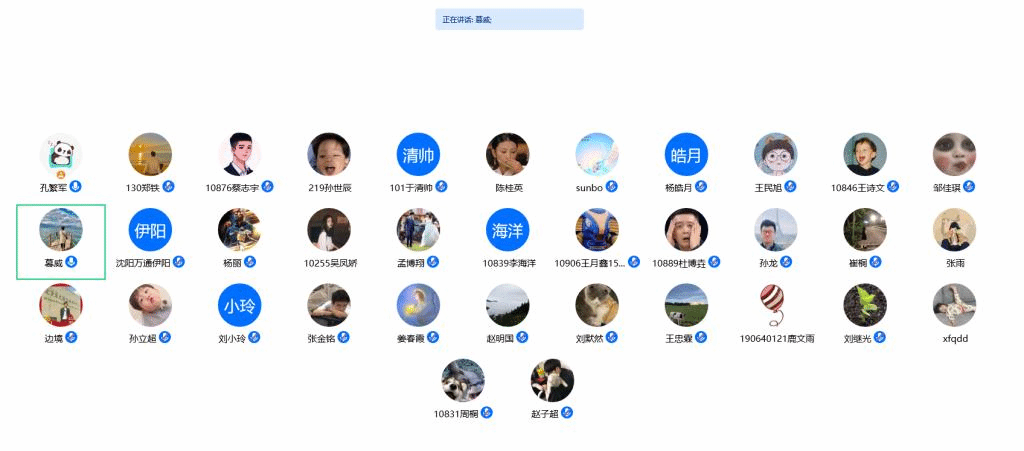Select participant 190640121鹿文雨 with the balloon avatar
Viewport: 1024px width, 451px height.
coord(775,306)
